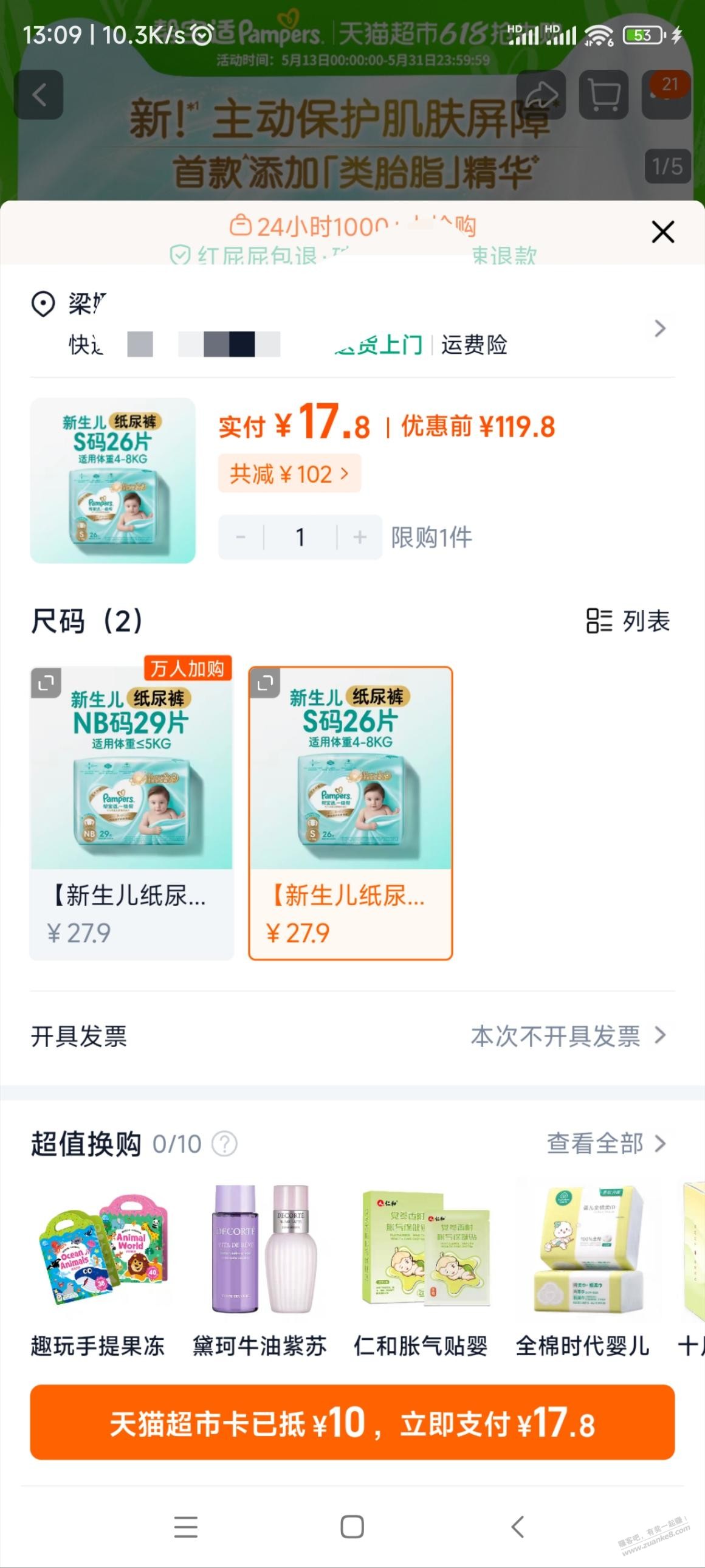Decrease quantity with minus button

241,537
